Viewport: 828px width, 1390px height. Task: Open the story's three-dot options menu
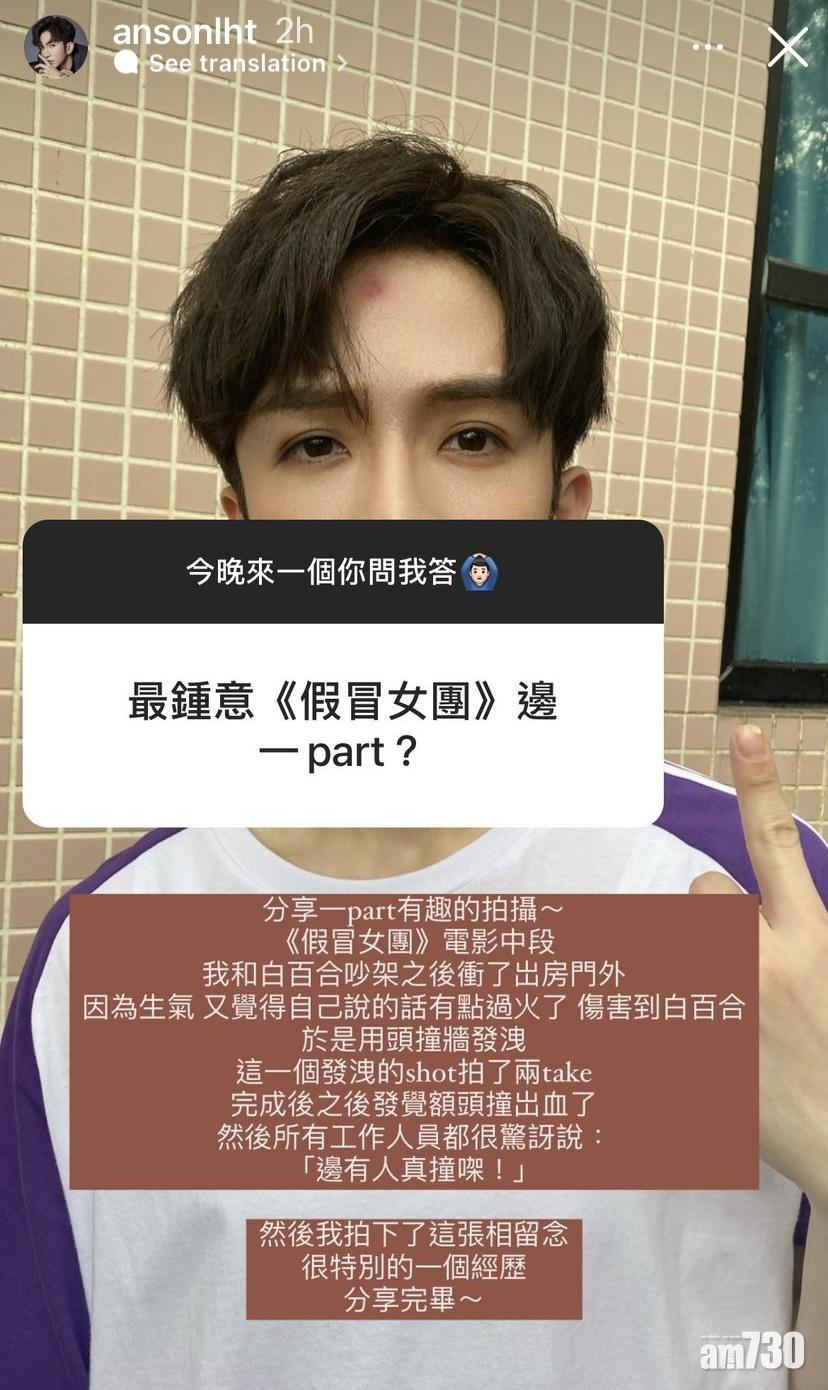(x=709, y=47)
